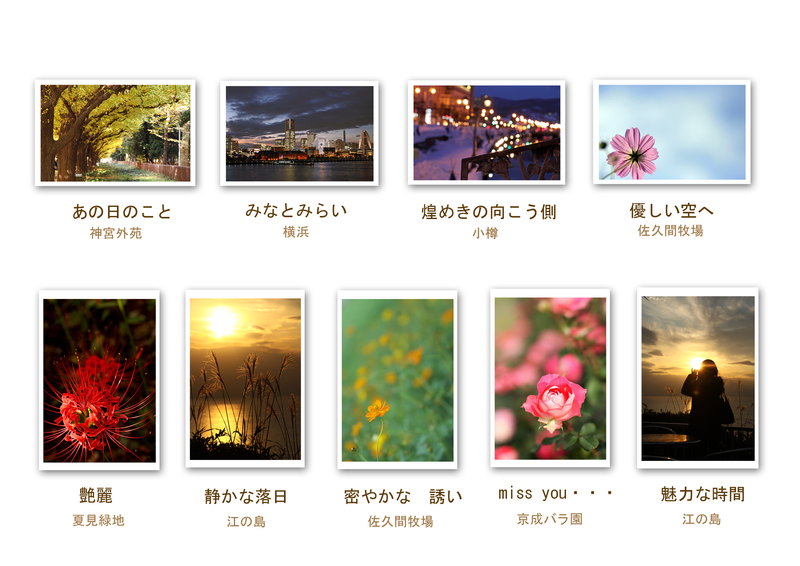Open the miss you pink rose photo
Viewport: 800px width, 566px height.
(x=550, y=378)
